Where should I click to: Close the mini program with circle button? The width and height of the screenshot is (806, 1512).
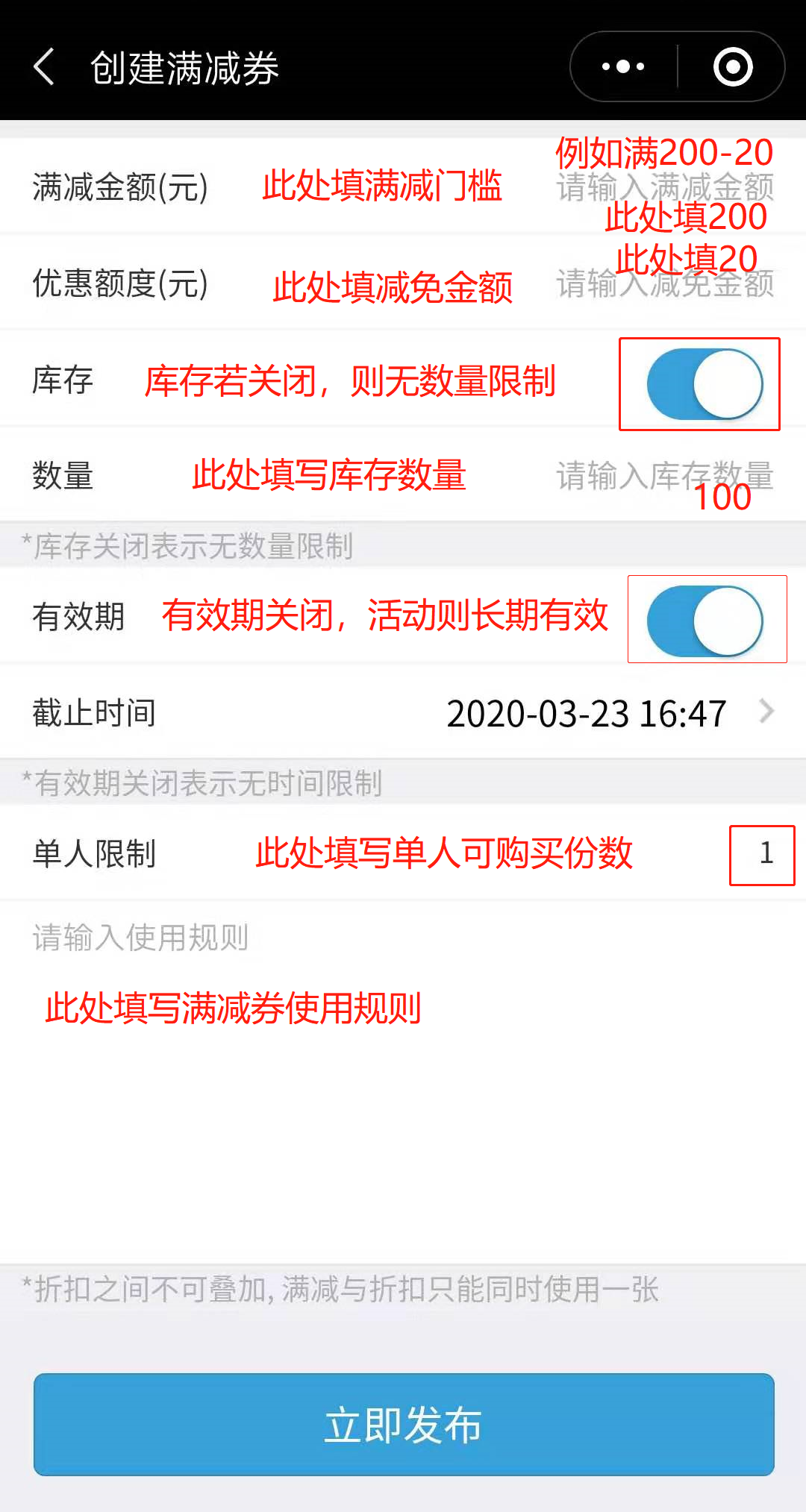732,67
